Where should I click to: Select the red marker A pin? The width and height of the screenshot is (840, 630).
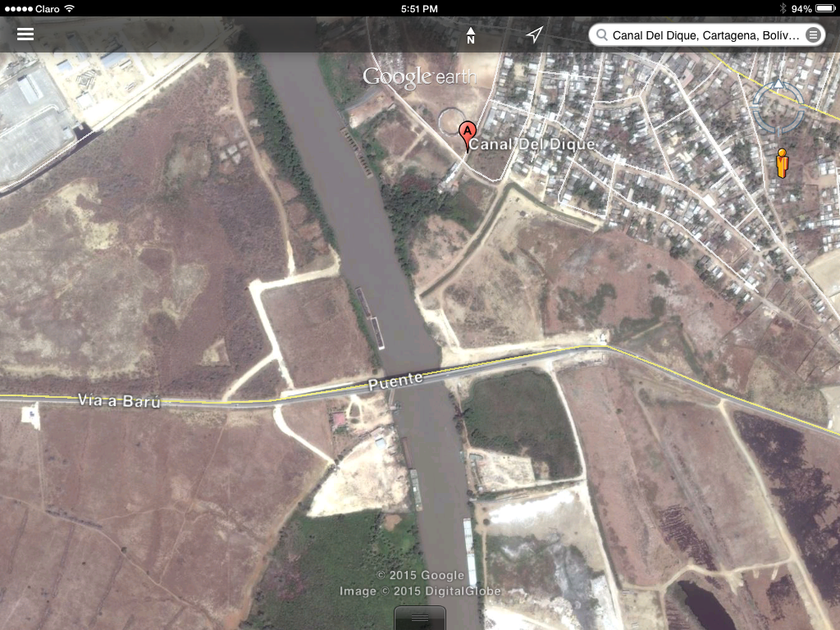pos(466,132)
